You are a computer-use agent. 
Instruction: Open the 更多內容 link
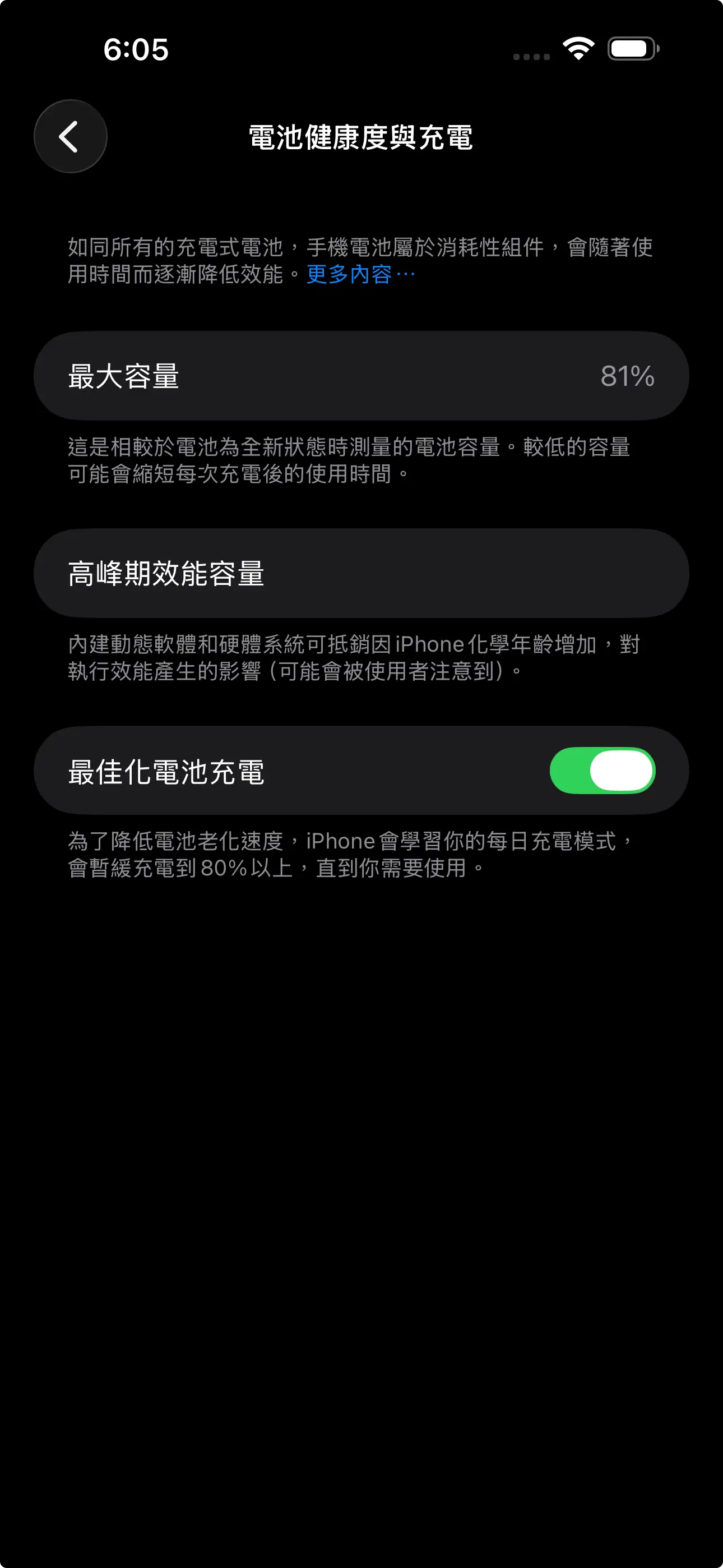point(360,275)
